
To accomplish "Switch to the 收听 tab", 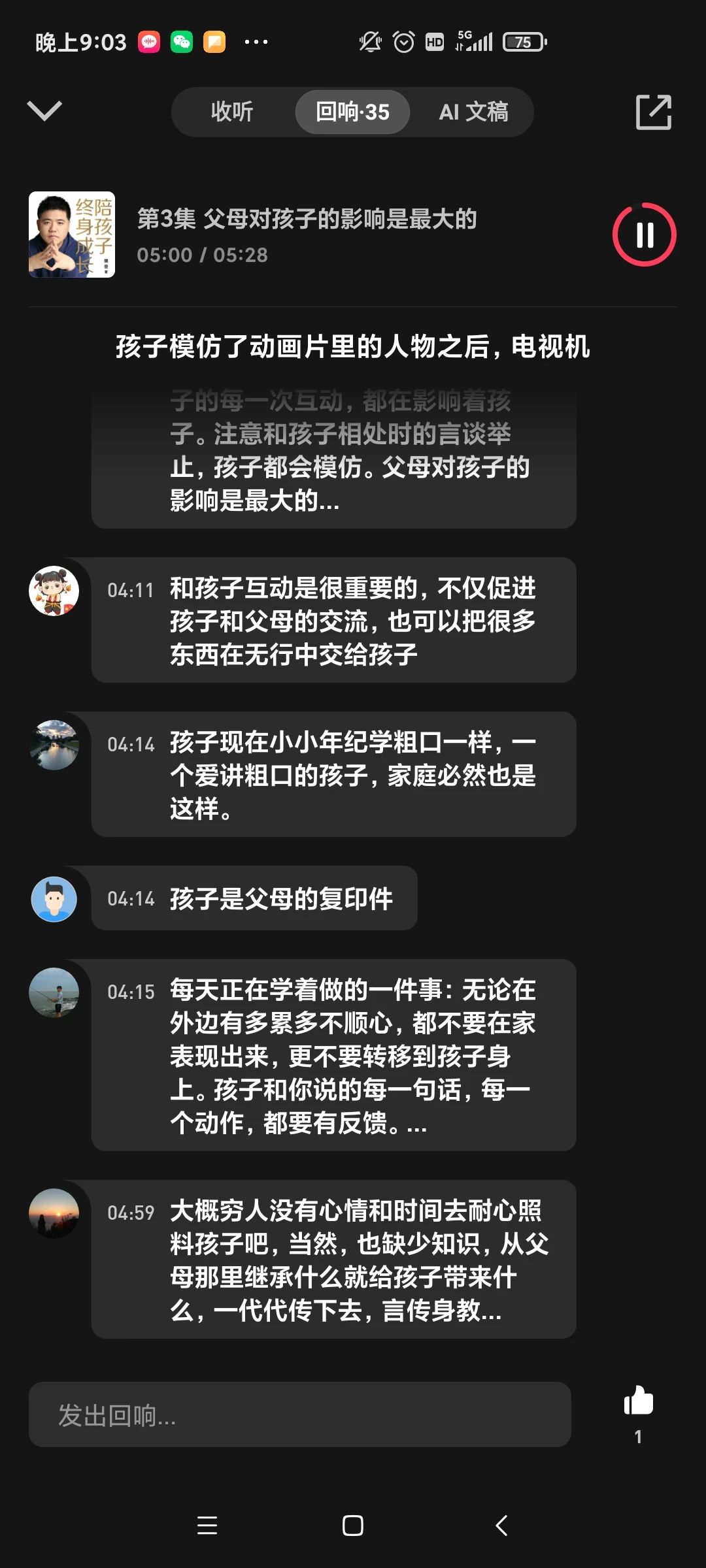I will pyautogui.click(x=232, y=112).
